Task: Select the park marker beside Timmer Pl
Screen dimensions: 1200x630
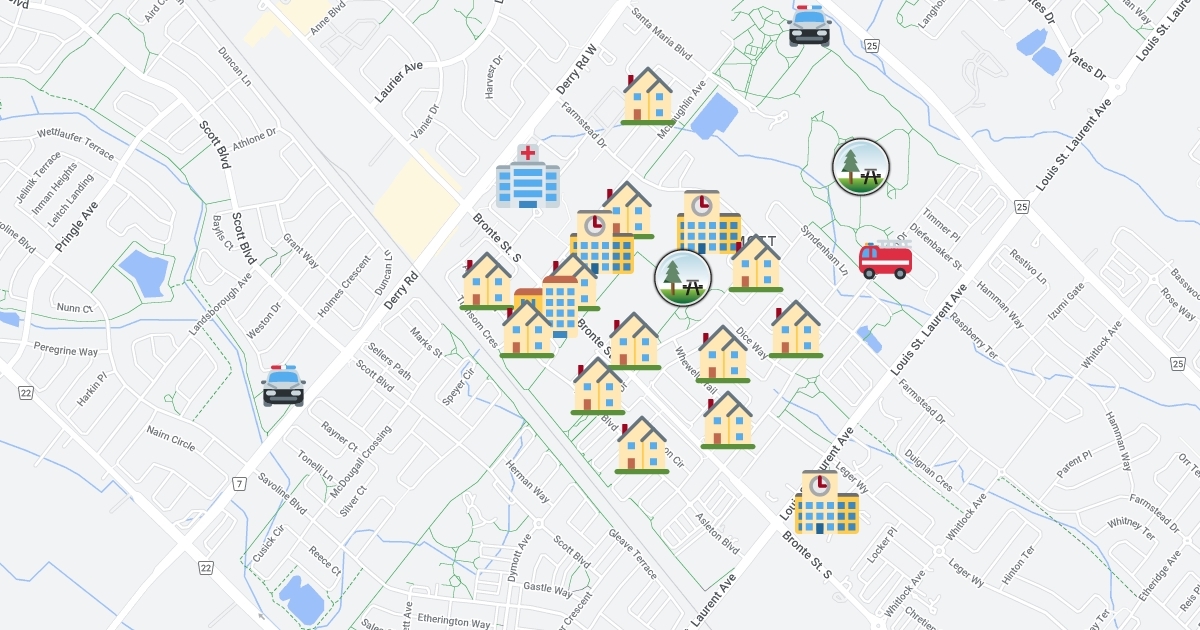Action: point(861,167)
